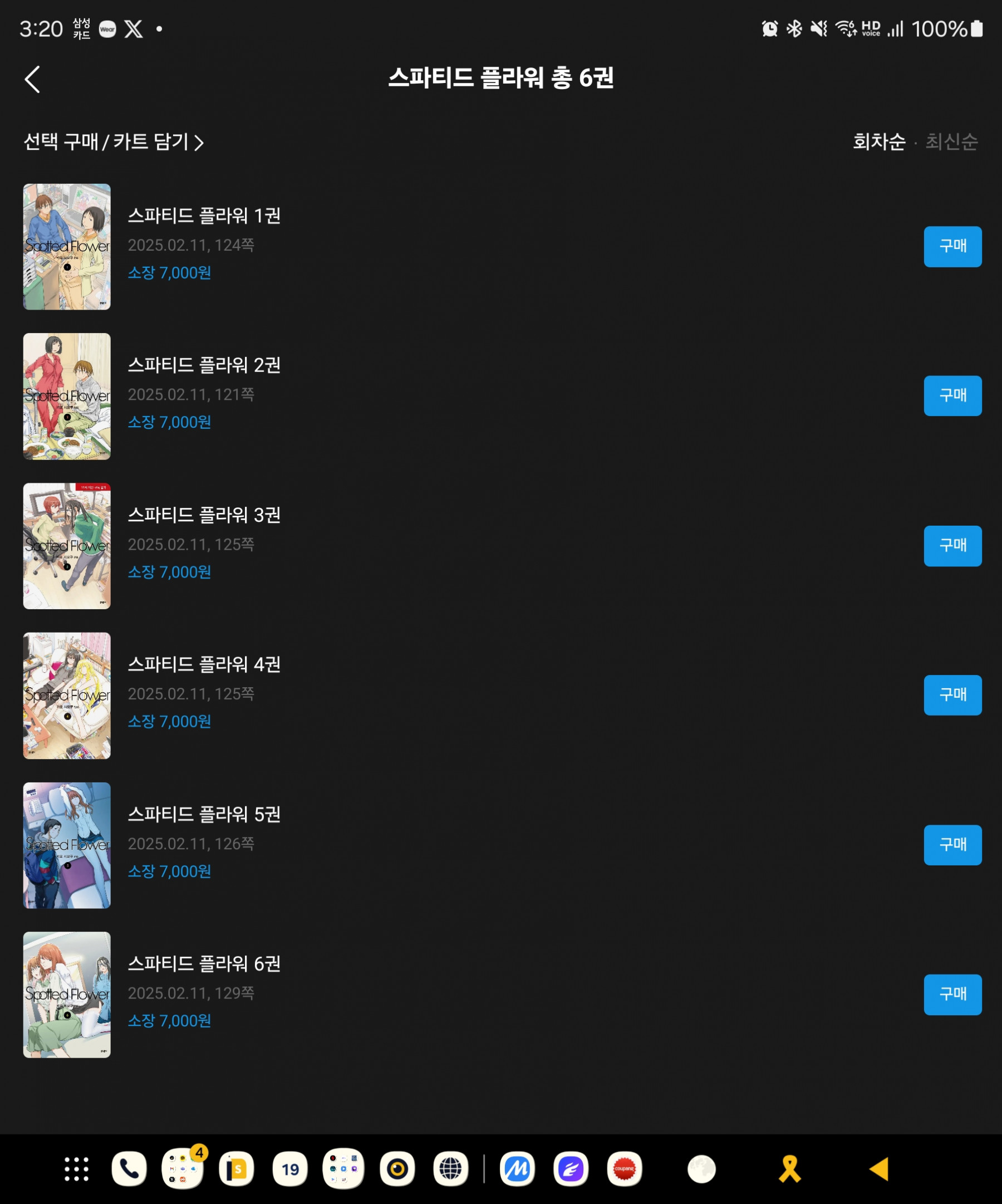Screen dimensions: 1002x1204
Task: Tap the system back triangle in taskbar
Action: [x=879, y=1169]
